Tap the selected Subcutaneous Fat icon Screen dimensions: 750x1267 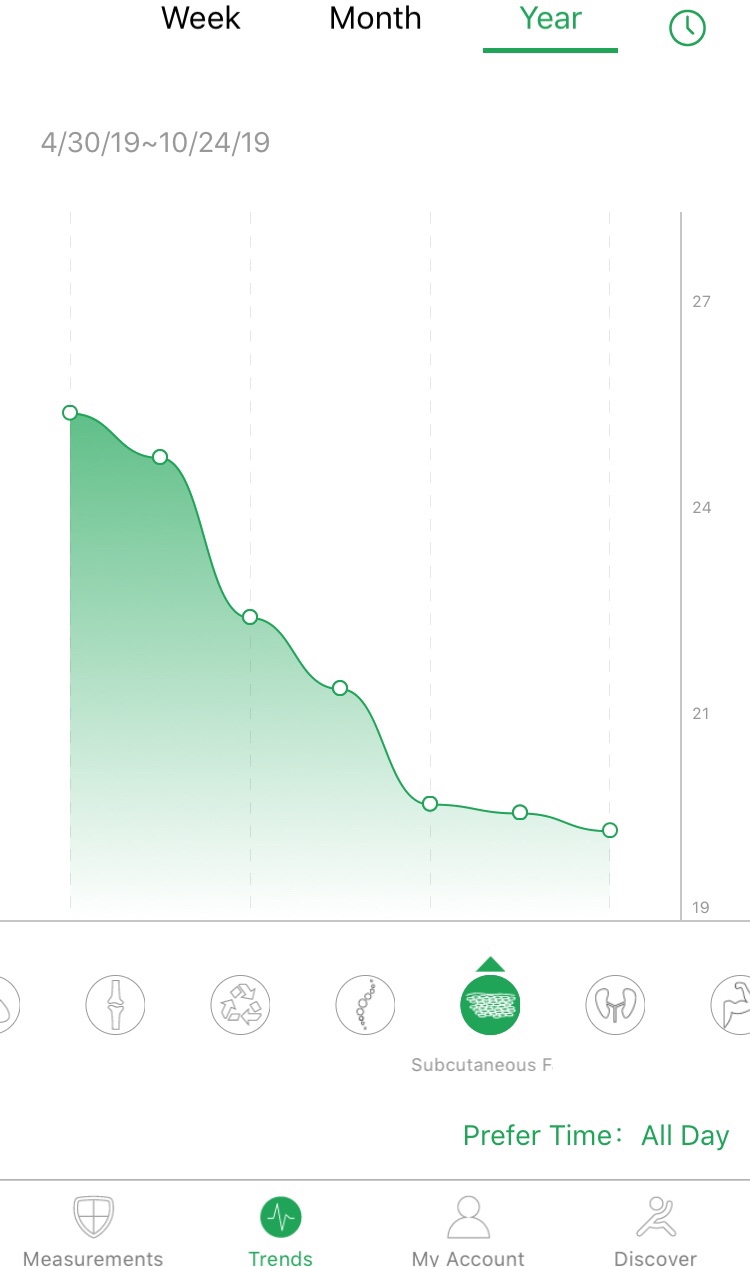click(x=490, y=1004)
